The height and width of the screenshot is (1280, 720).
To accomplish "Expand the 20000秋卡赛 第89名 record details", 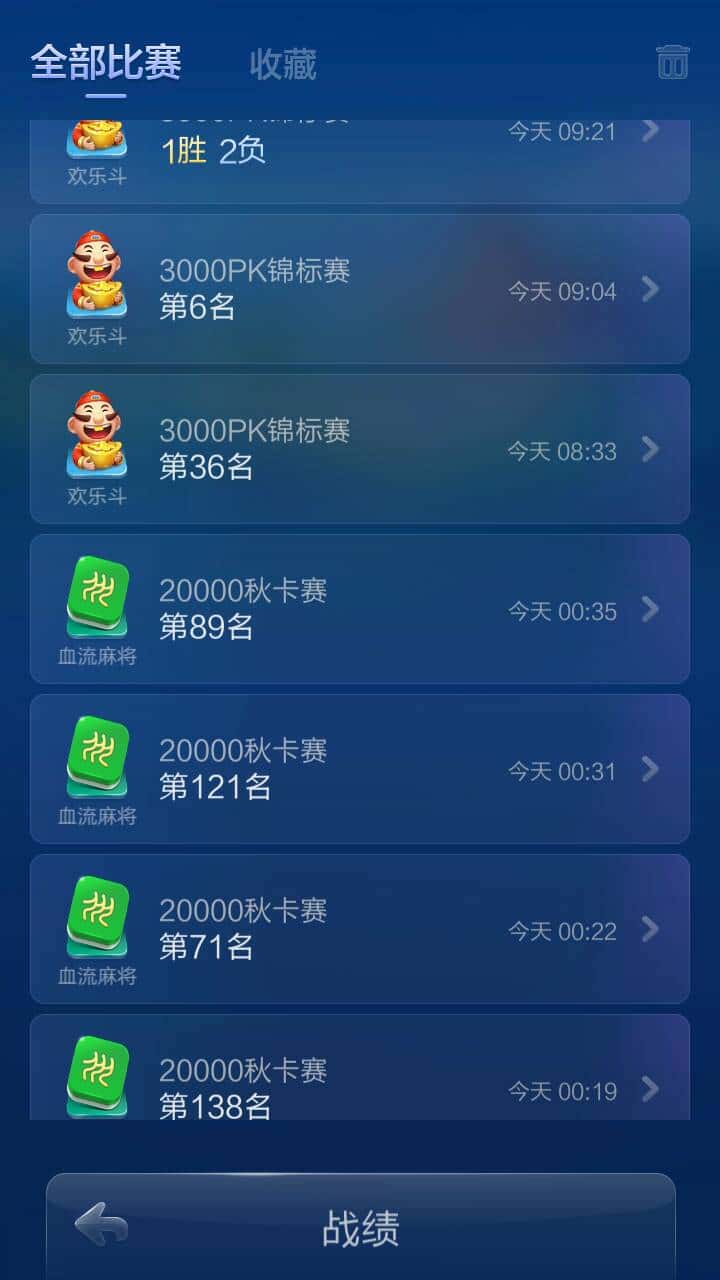I will click(649, 610).
